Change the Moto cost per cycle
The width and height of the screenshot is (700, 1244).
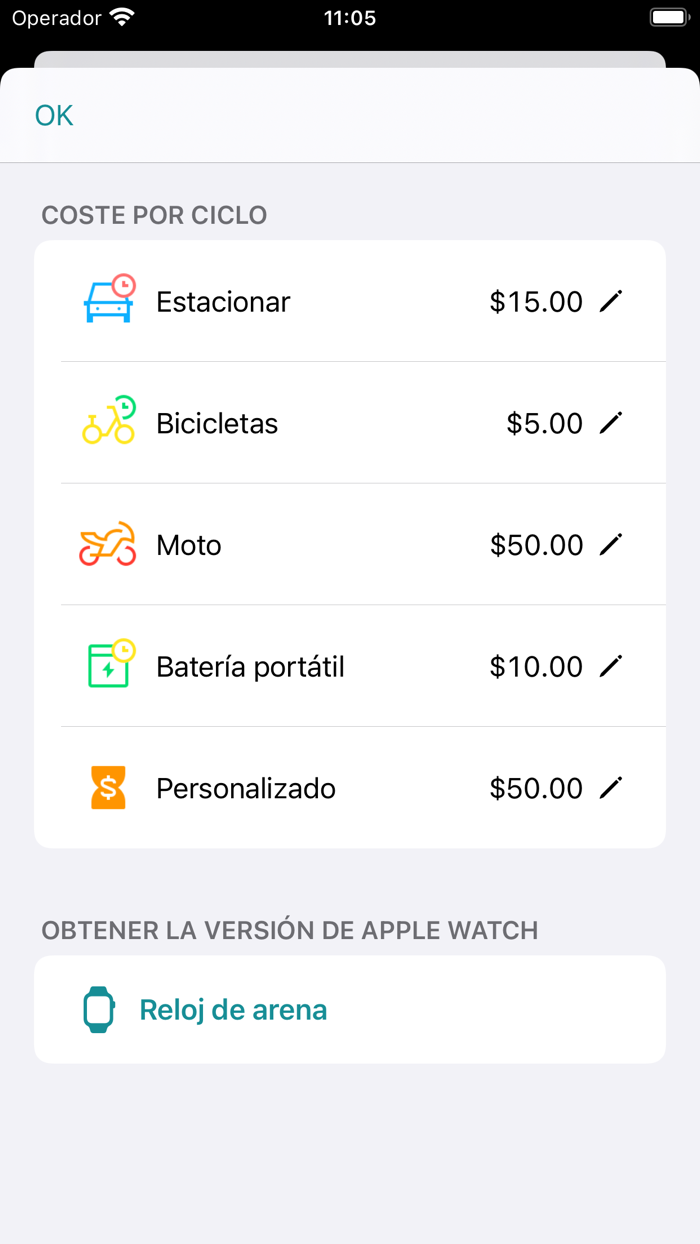(x=610, y=545)
